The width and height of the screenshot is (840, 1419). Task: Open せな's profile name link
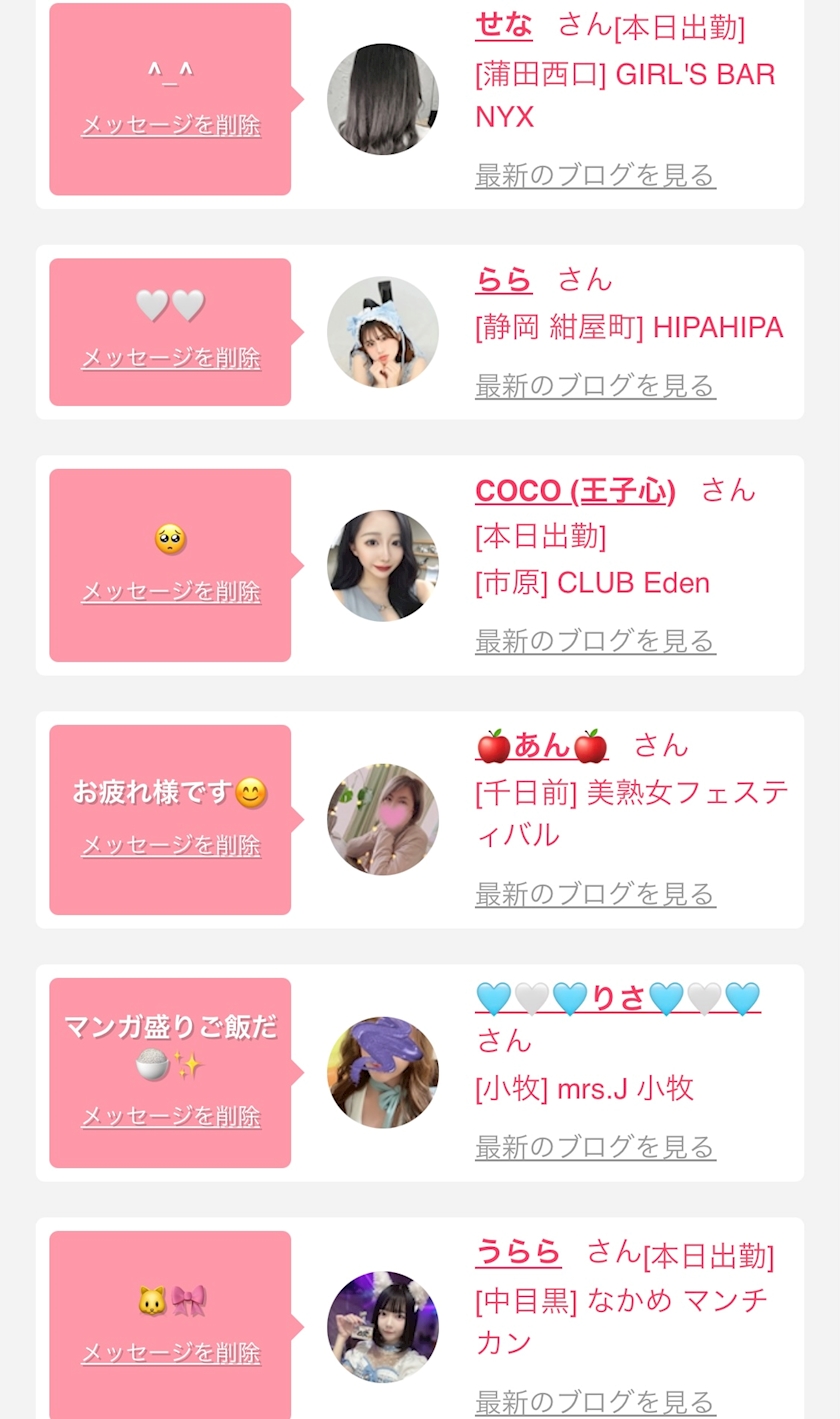pos(504,23)
